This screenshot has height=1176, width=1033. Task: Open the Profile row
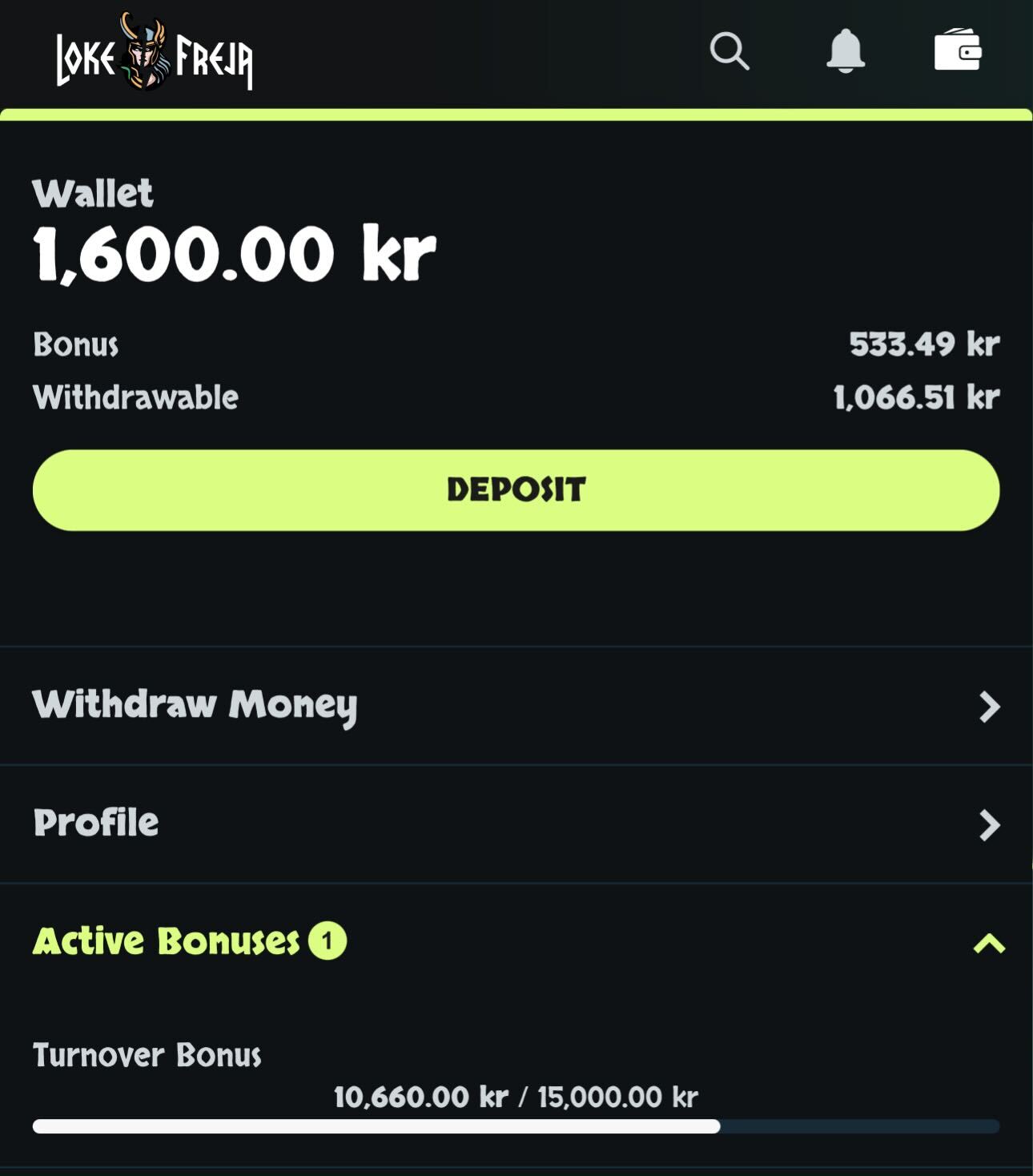coord(516,824)
